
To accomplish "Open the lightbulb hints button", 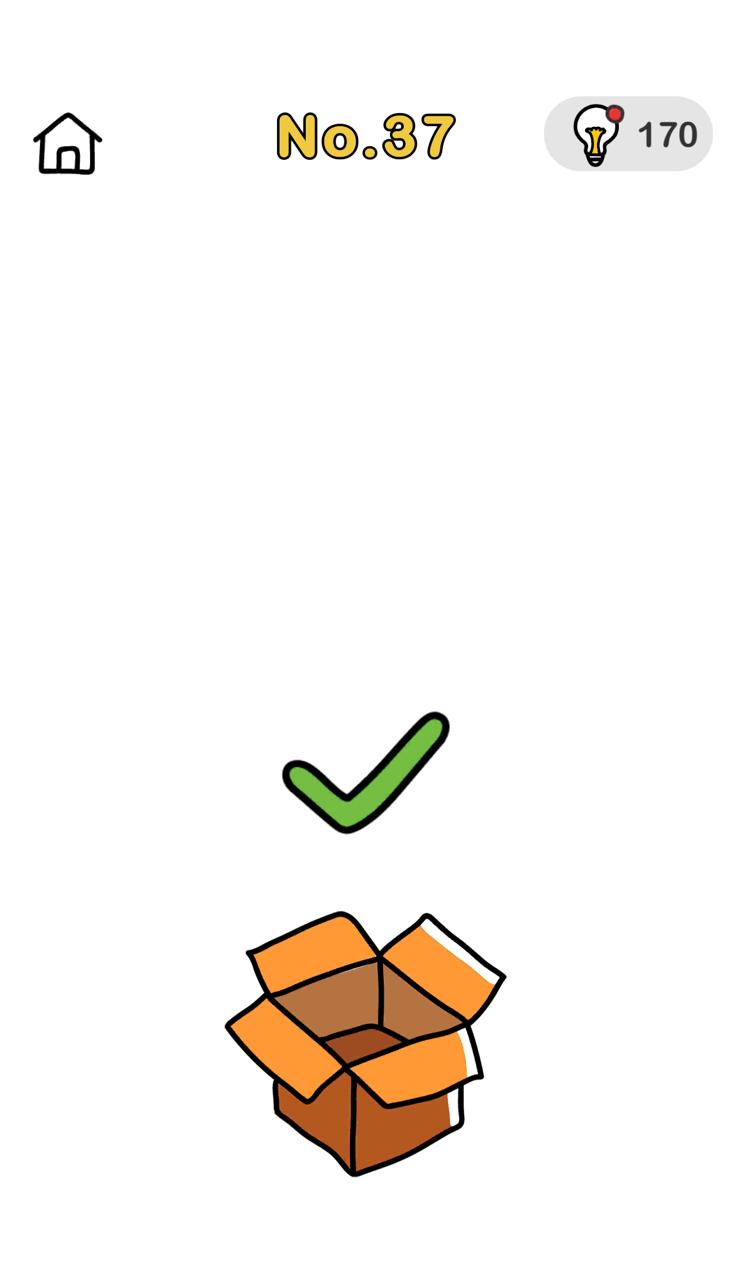I will pyautogui.click(x=627, y=134).
